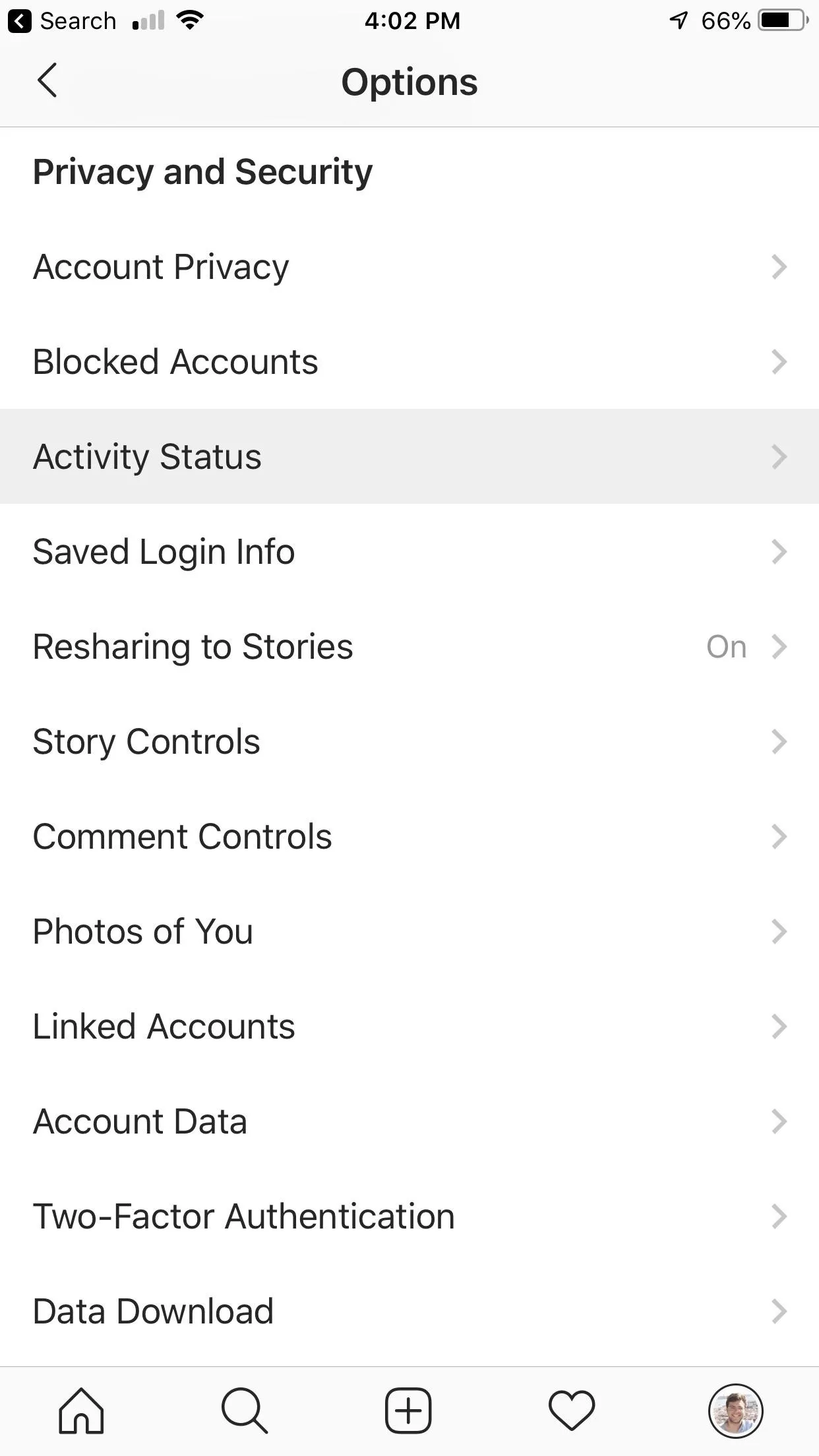Viewport: 819px width, 1456px height.
Task: Open Saved Login Info
Action: (x=409, y=552)
